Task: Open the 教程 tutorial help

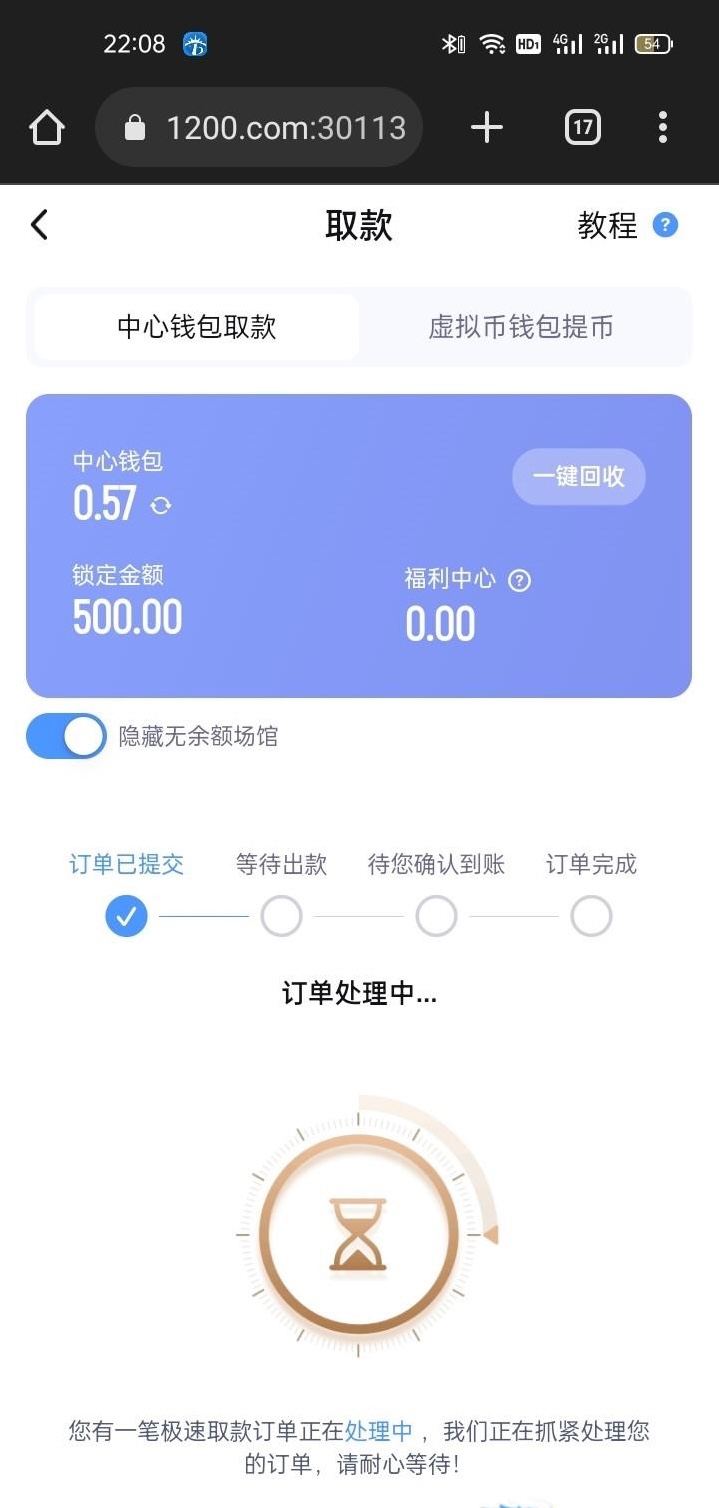Action: pos(626,225)
